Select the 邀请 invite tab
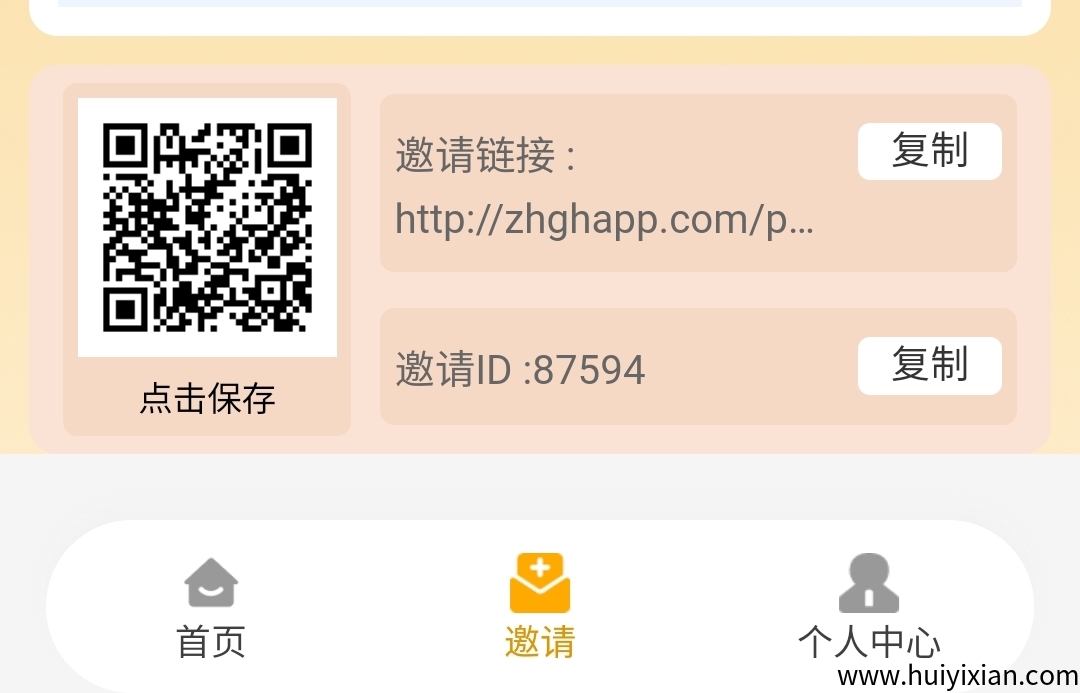 tap(540, 608)
